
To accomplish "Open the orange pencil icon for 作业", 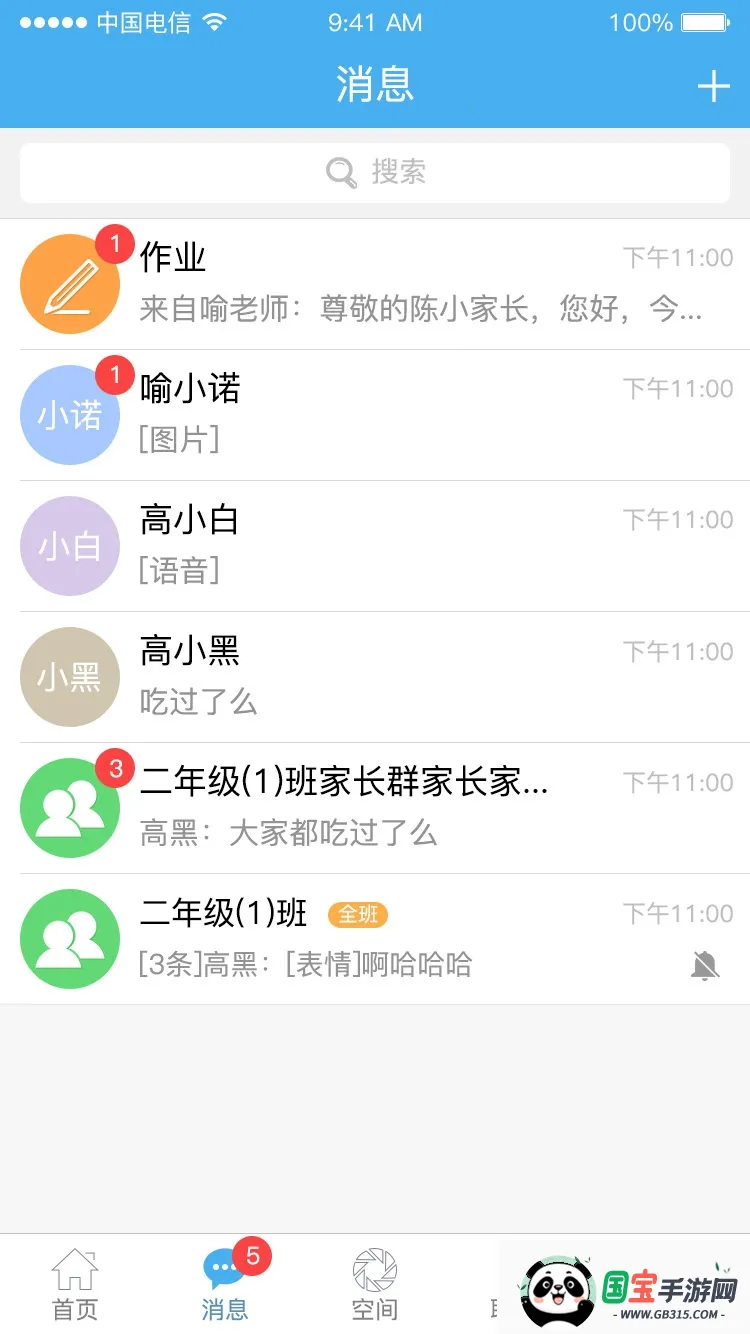I will tap(70, 283).
